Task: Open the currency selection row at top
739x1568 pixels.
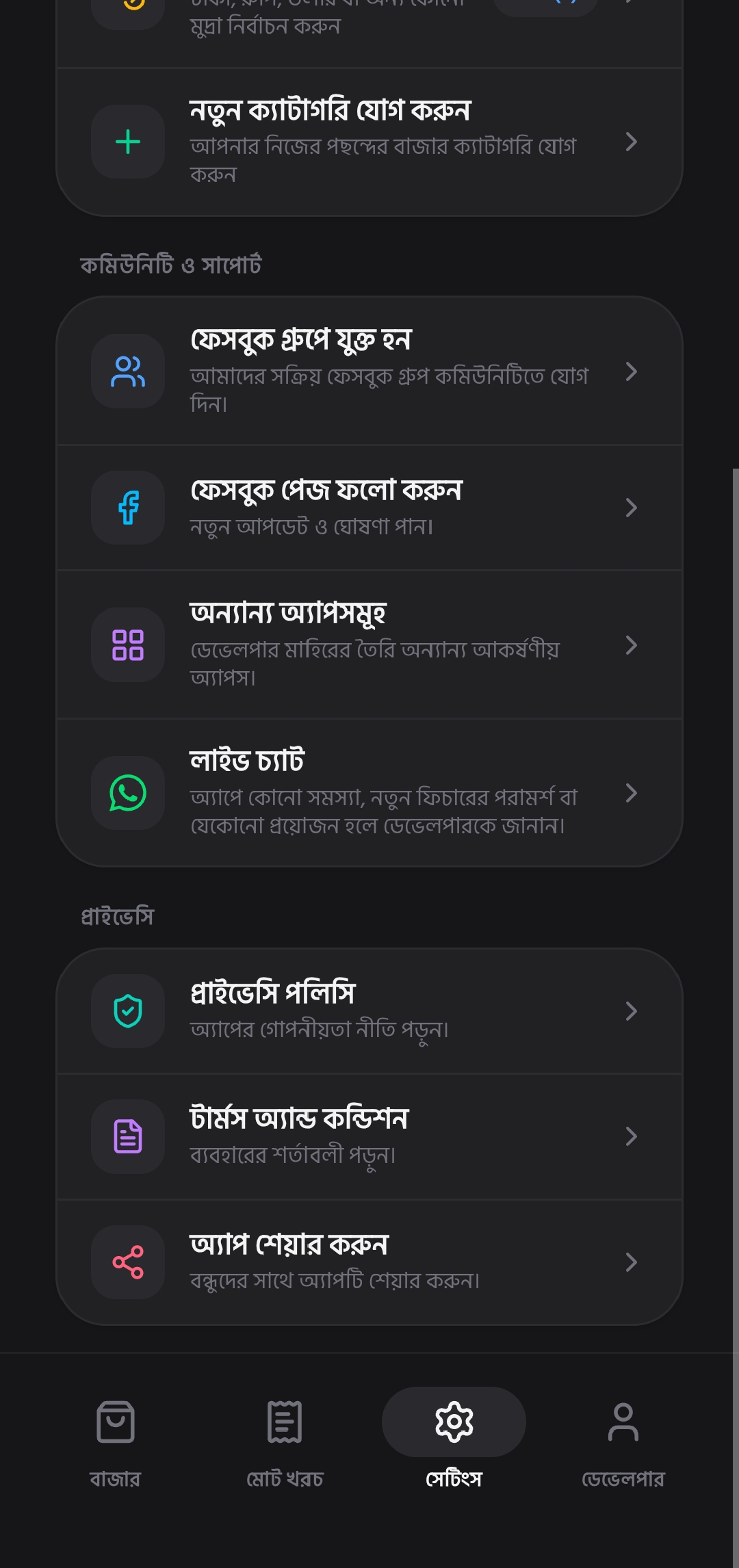Action: (369, 21)
